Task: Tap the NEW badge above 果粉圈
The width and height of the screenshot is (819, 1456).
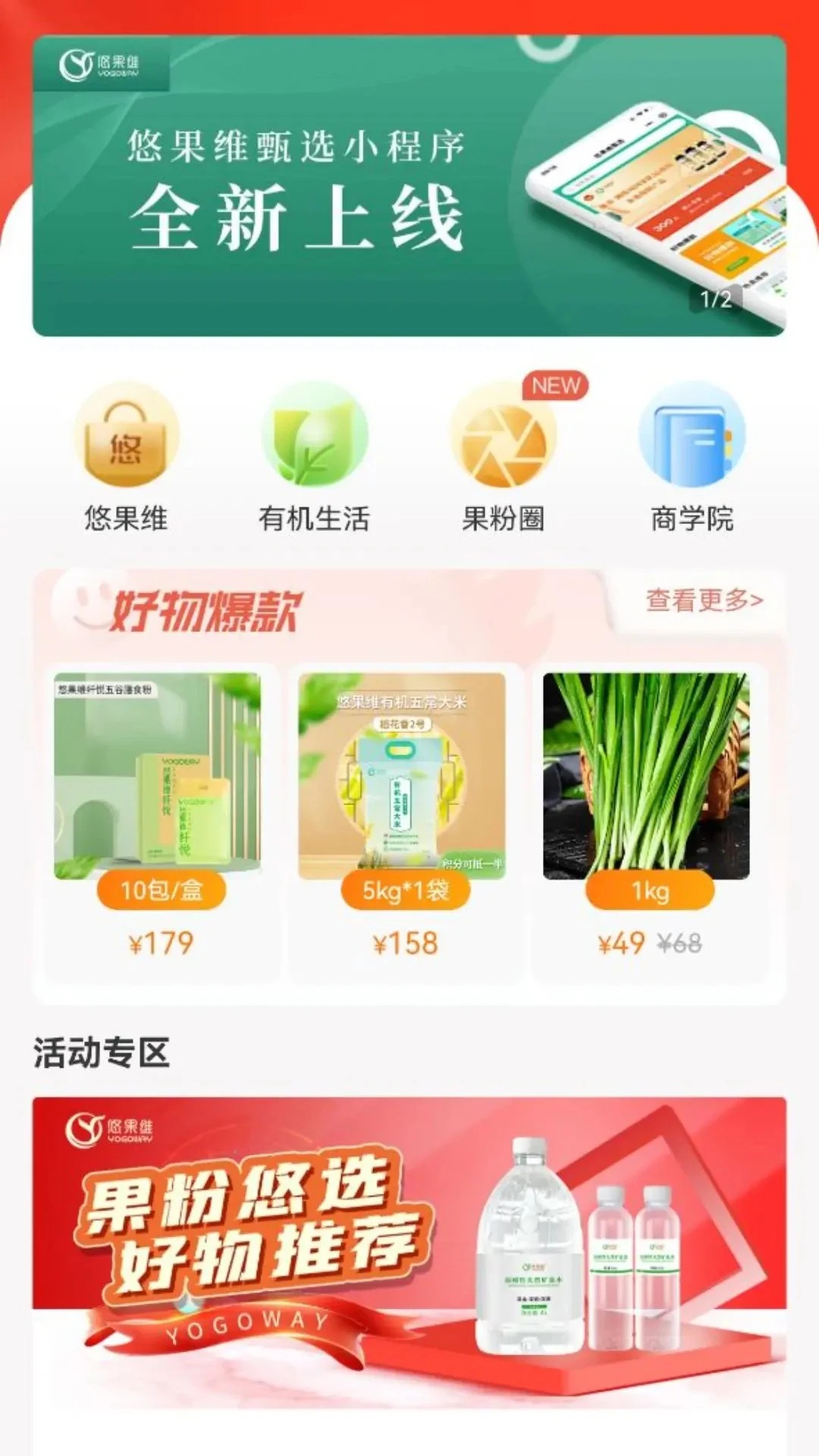Action: 554,385
